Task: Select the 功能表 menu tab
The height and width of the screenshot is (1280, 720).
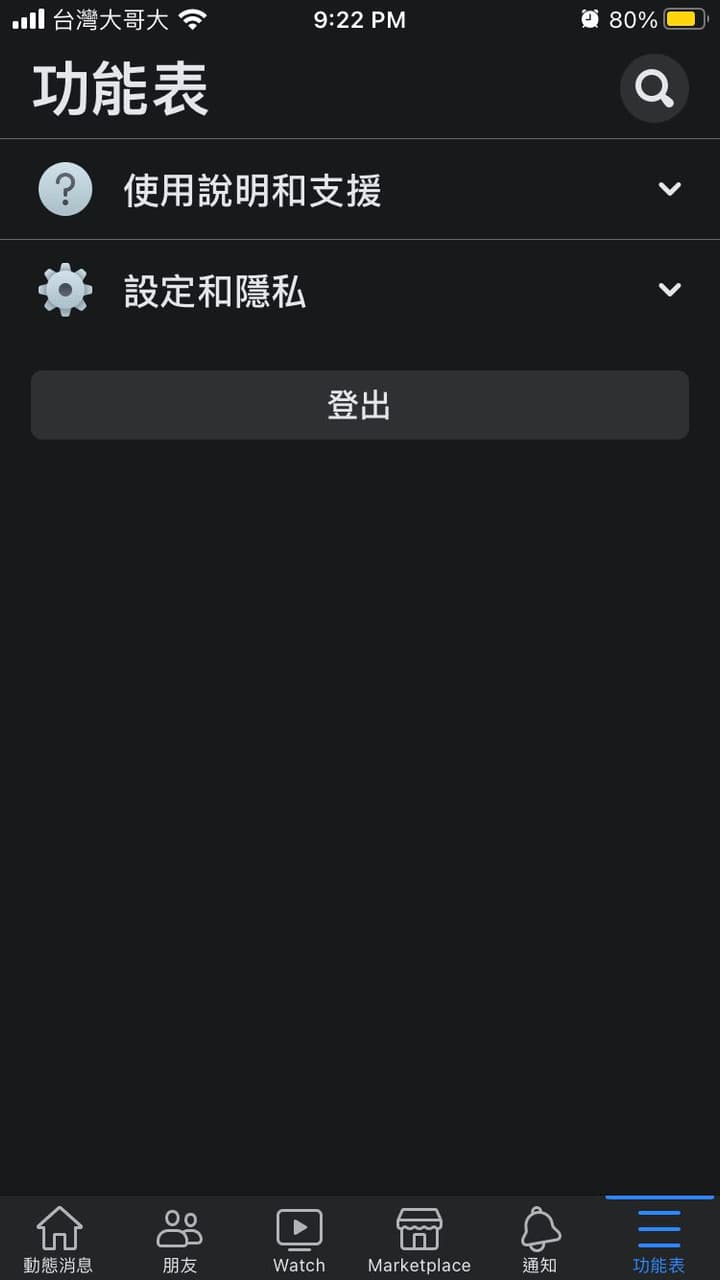Action: [x=659, y=1240]
